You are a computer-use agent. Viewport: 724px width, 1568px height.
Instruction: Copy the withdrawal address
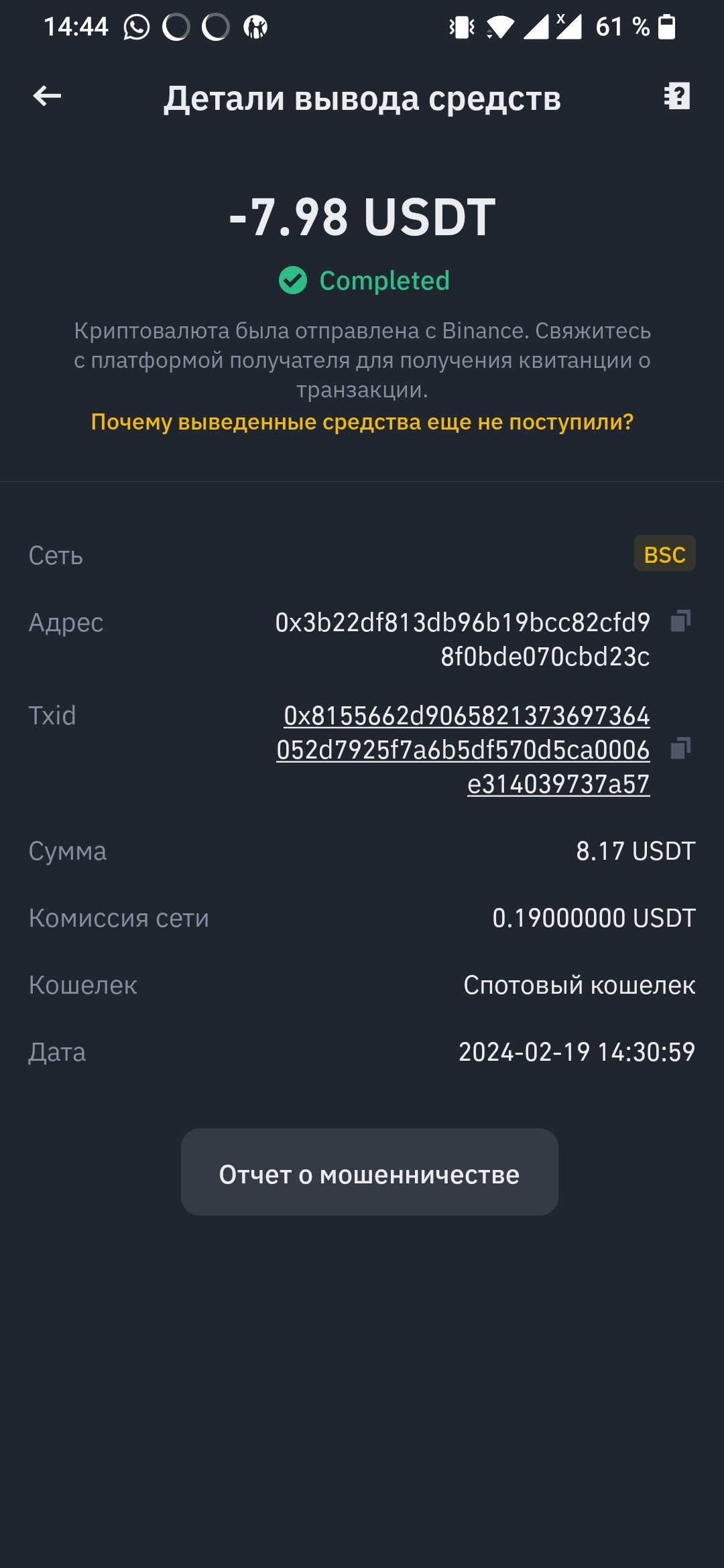coord(680,621)
